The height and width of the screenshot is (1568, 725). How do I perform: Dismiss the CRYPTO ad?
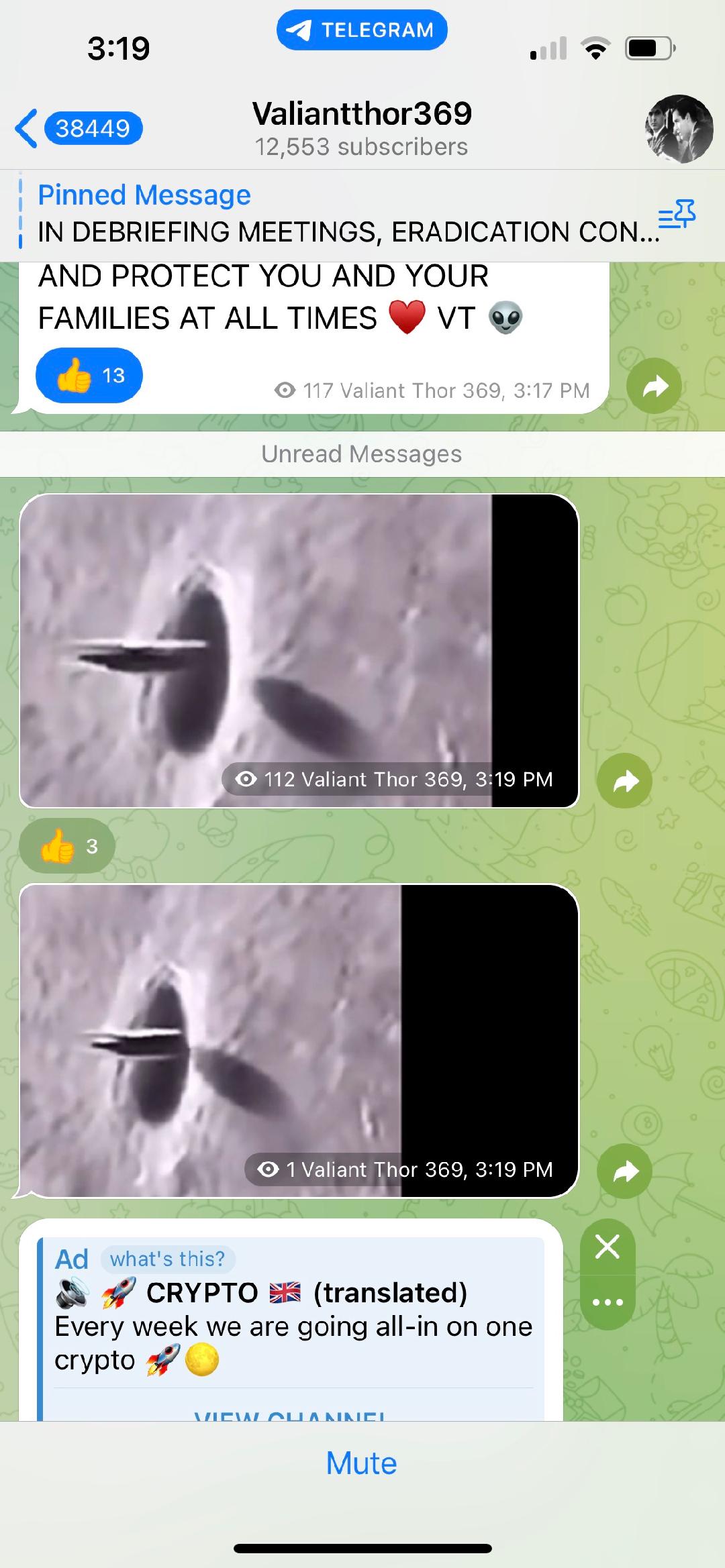tap(608, 1247)
